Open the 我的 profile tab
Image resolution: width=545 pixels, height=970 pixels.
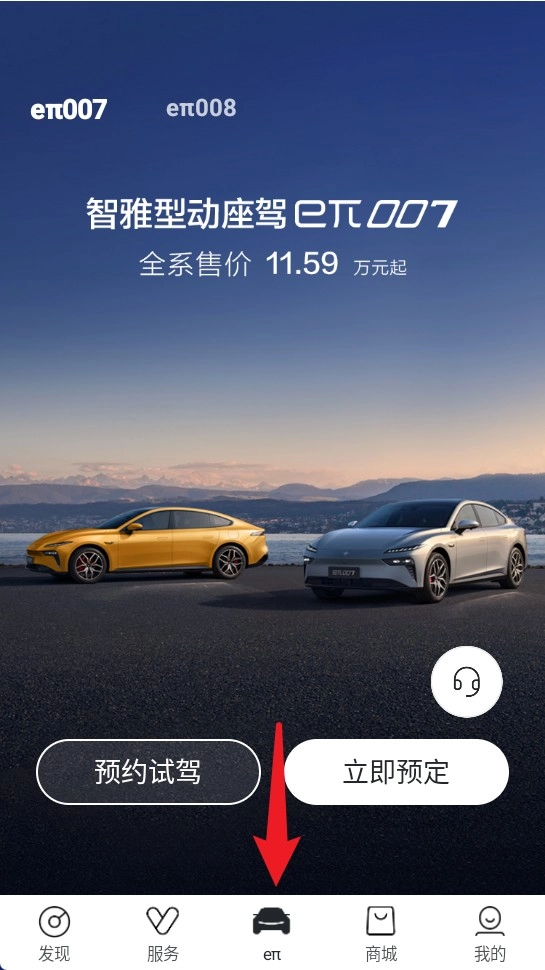click(x=490, y=934)
